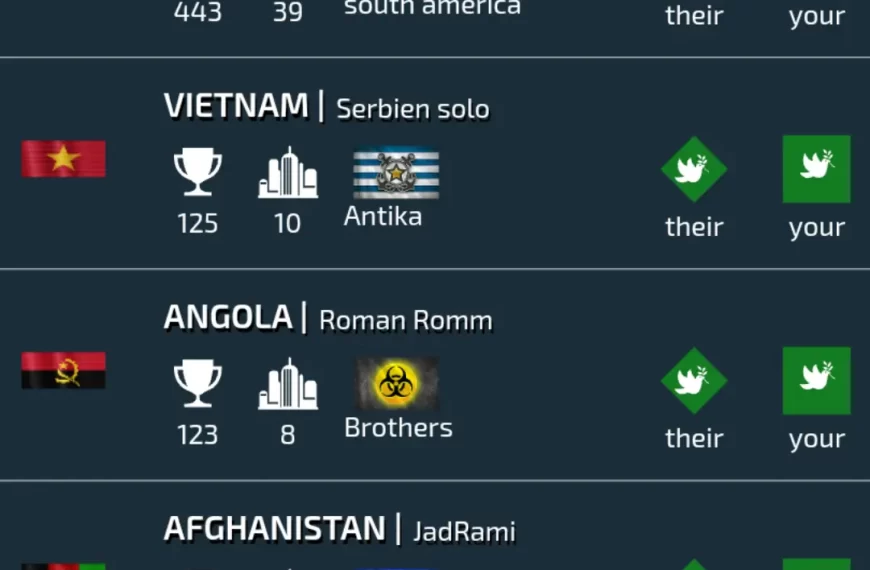
Task: Open Angola's player row, Roman Romm
Action: point(327,319)
